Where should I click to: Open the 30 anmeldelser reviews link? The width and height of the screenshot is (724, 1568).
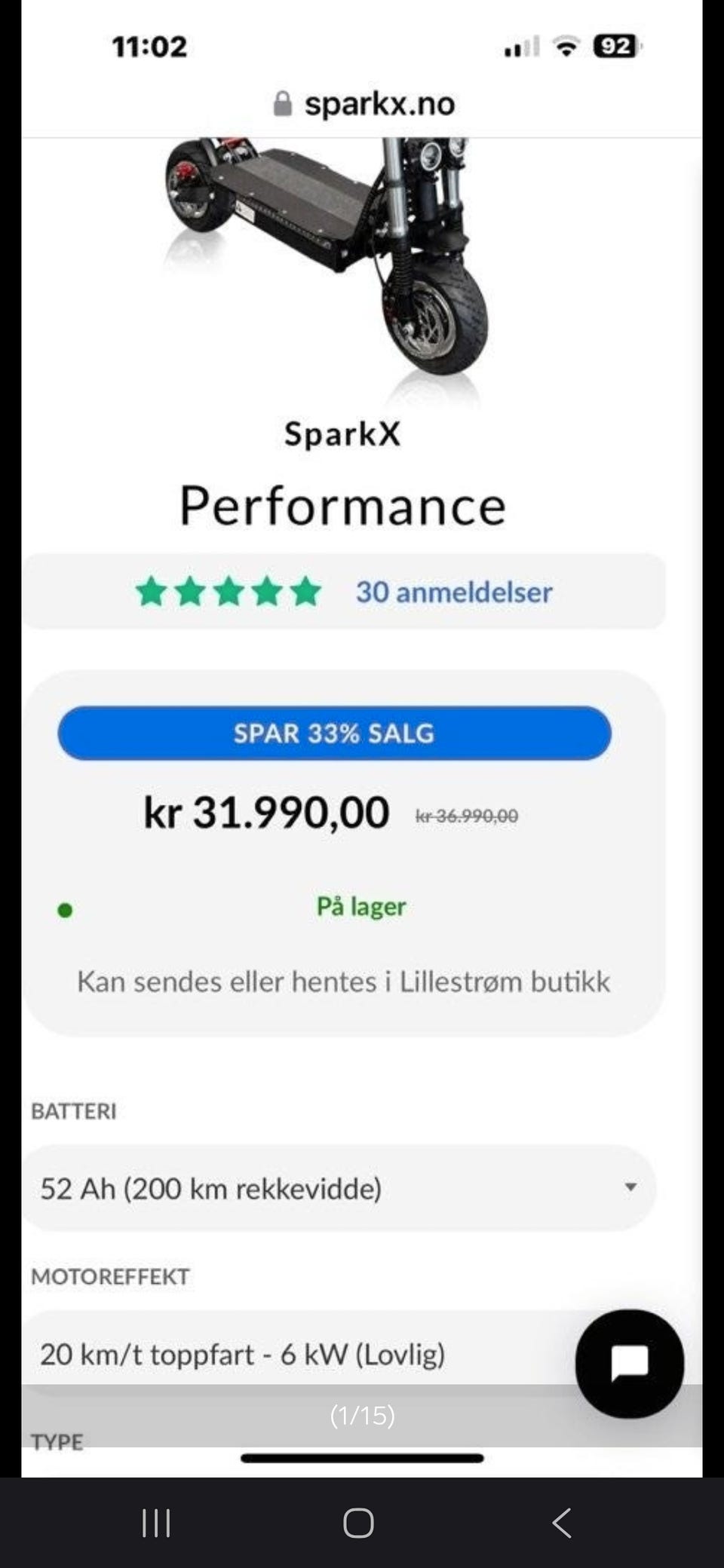click(454, 593)
